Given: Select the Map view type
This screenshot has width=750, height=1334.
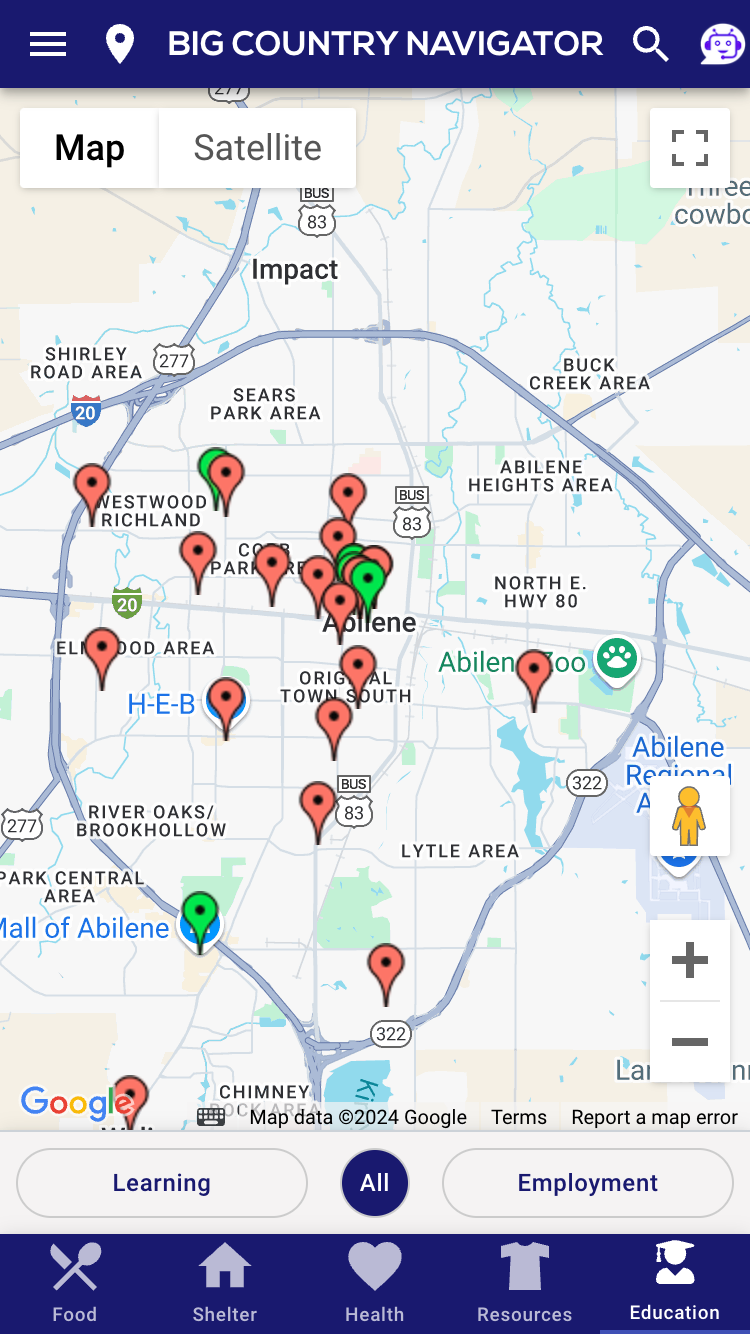Looking at the screenshot, I should [x=90, y=148].
